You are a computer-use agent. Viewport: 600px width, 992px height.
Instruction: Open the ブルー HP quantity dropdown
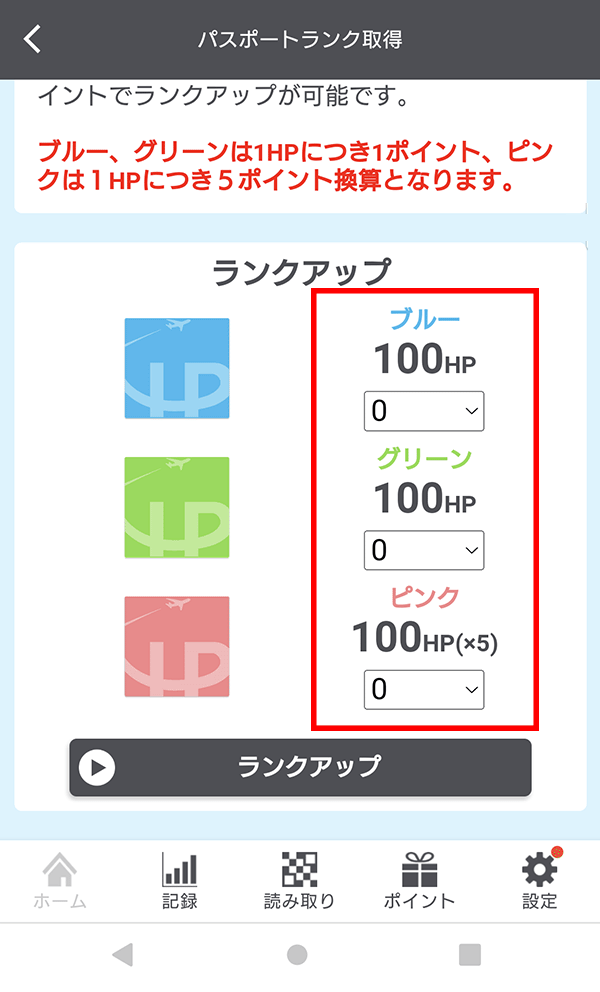click(423, 411)
